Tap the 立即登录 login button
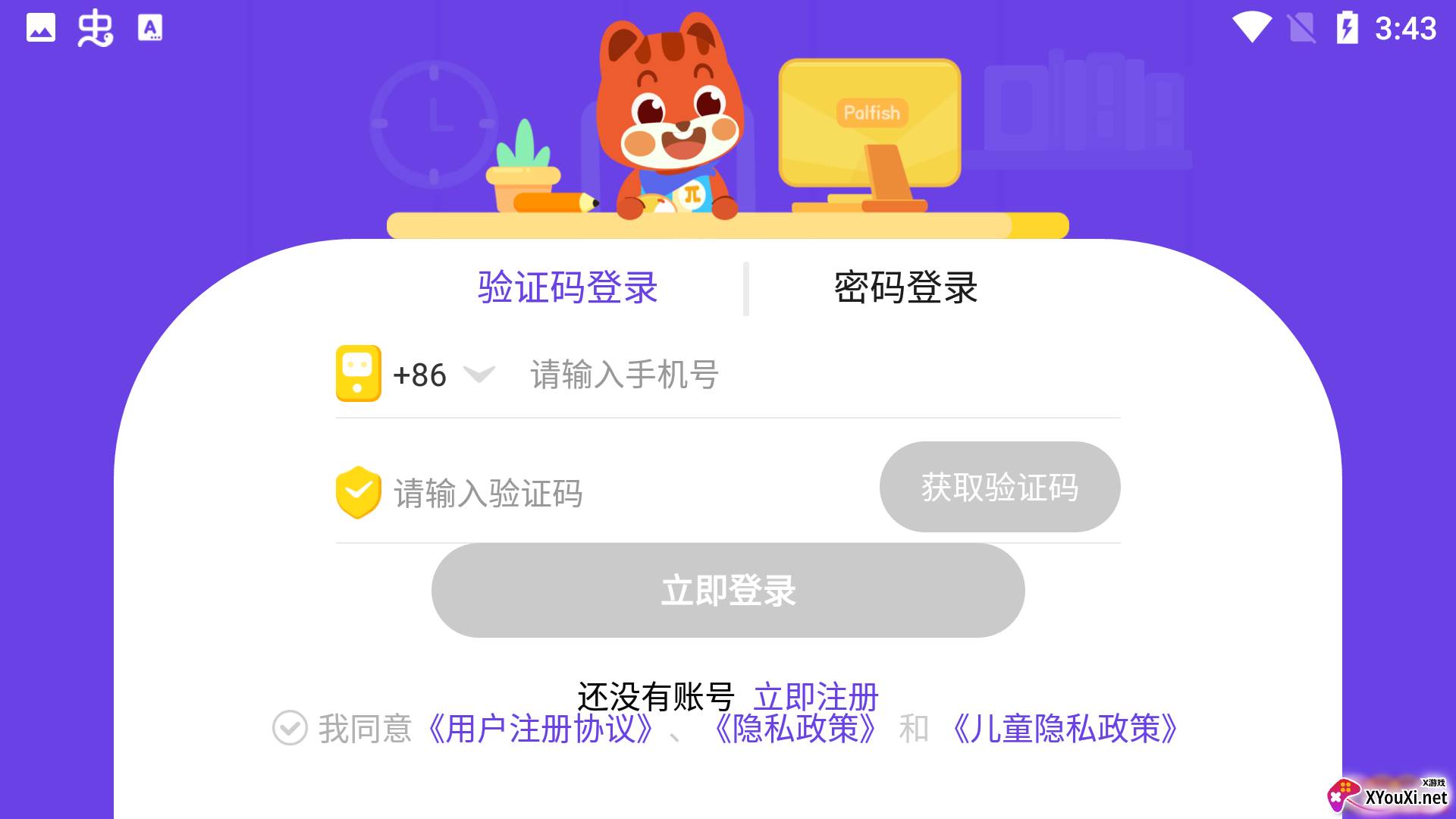Viewport: 1456px width, 819px height. click(728, 590)
